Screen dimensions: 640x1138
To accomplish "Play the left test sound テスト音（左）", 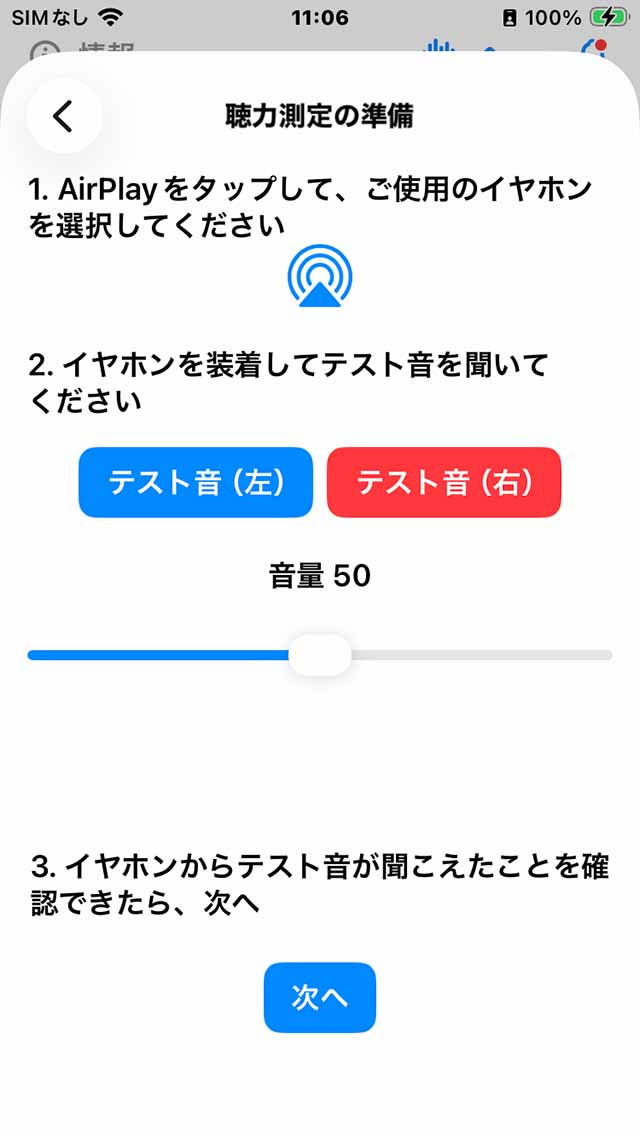I will pos(196,482).
